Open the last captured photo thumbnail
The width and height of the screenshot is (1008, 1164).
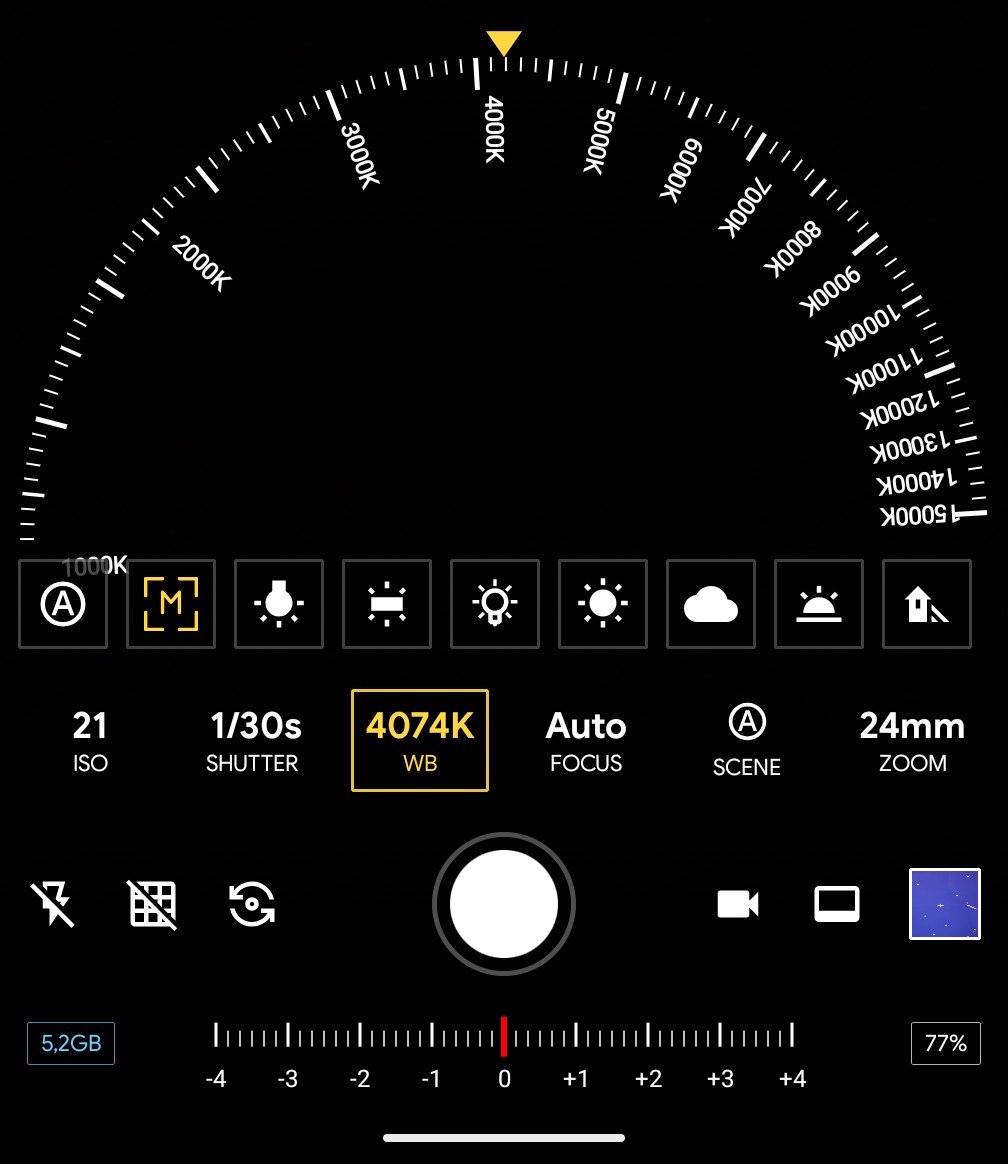[944, 904]
